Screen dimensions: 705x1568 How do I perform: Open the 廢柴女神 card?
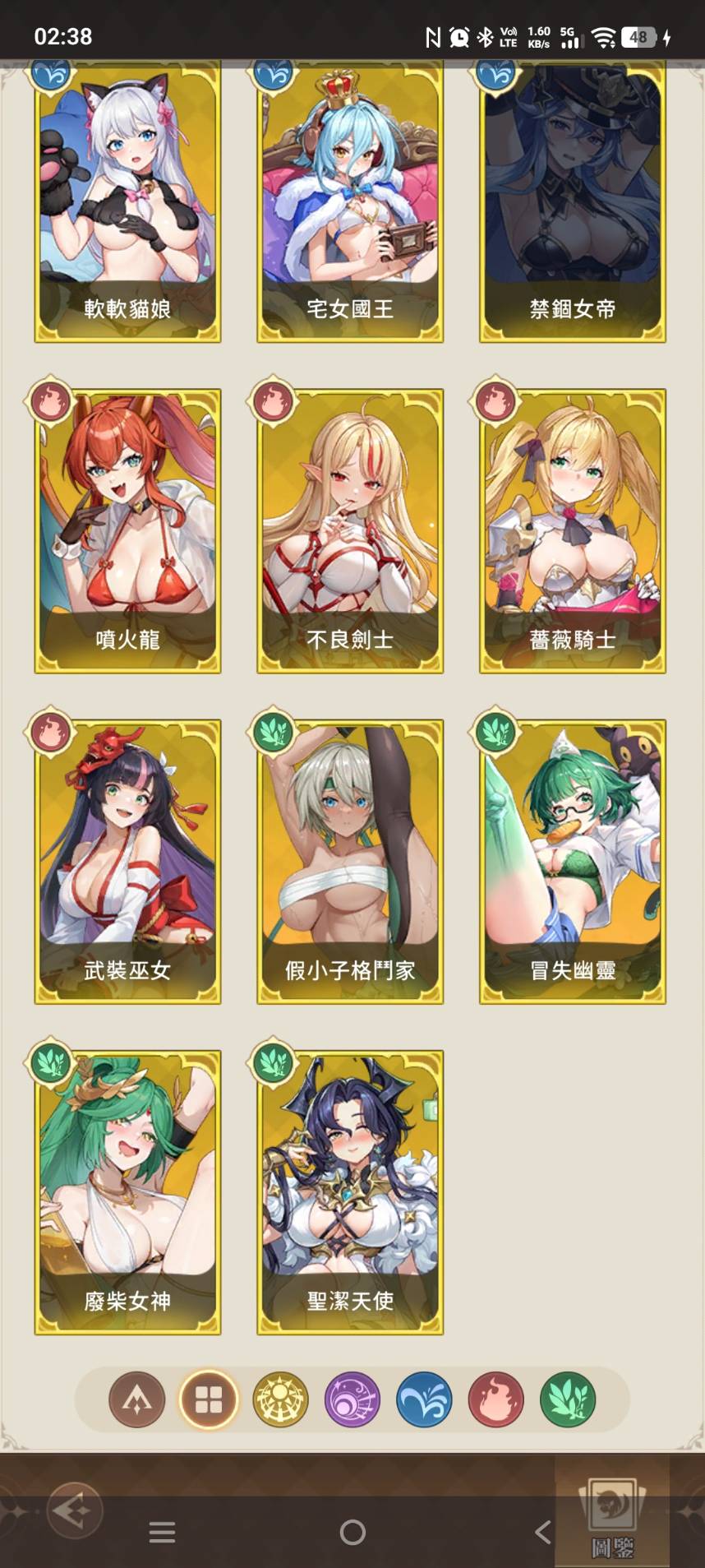(127, 1191)
